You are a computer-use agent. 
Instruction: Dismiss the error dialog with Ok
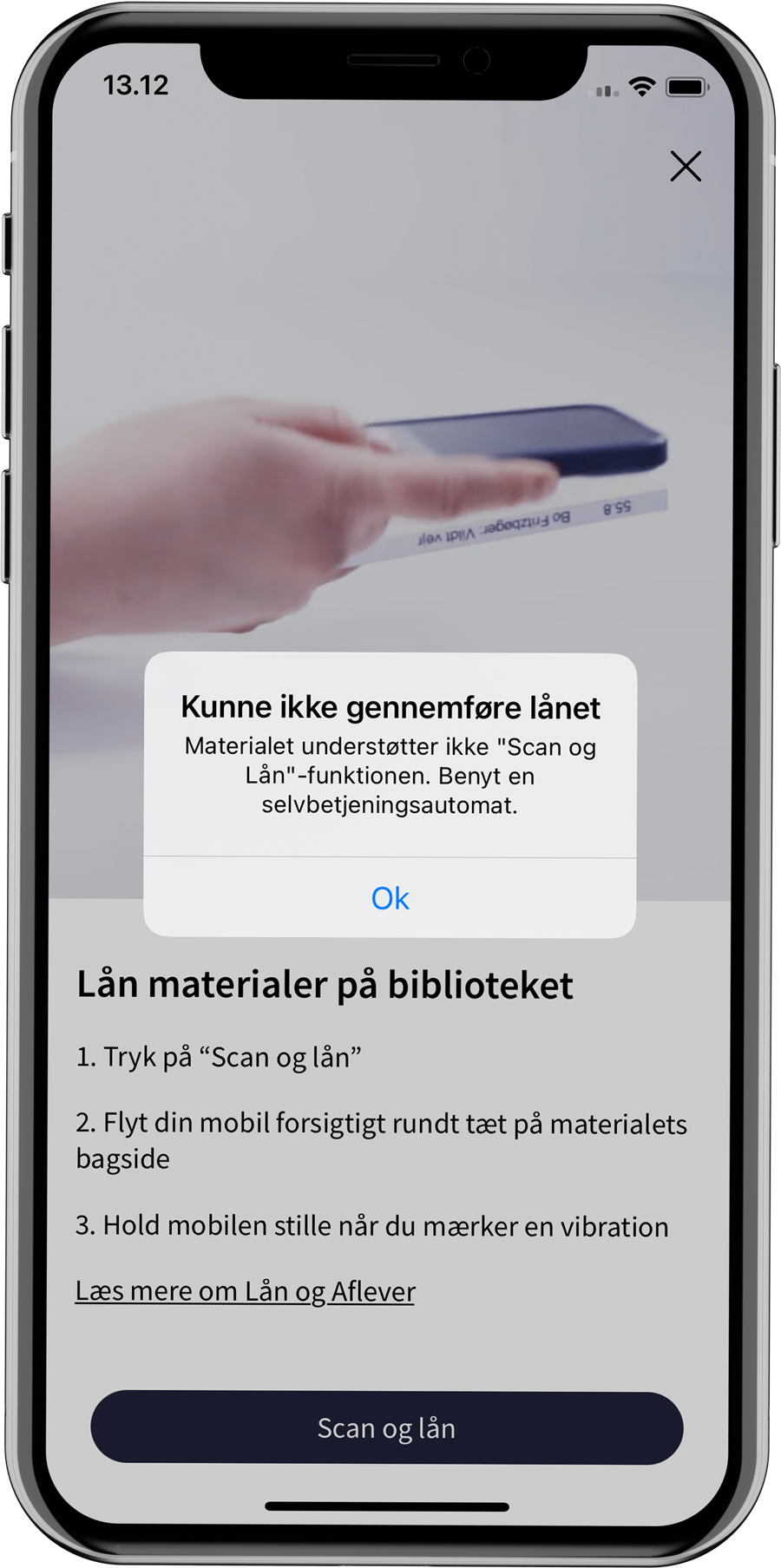pyautogui.click(x=390, y=898)
